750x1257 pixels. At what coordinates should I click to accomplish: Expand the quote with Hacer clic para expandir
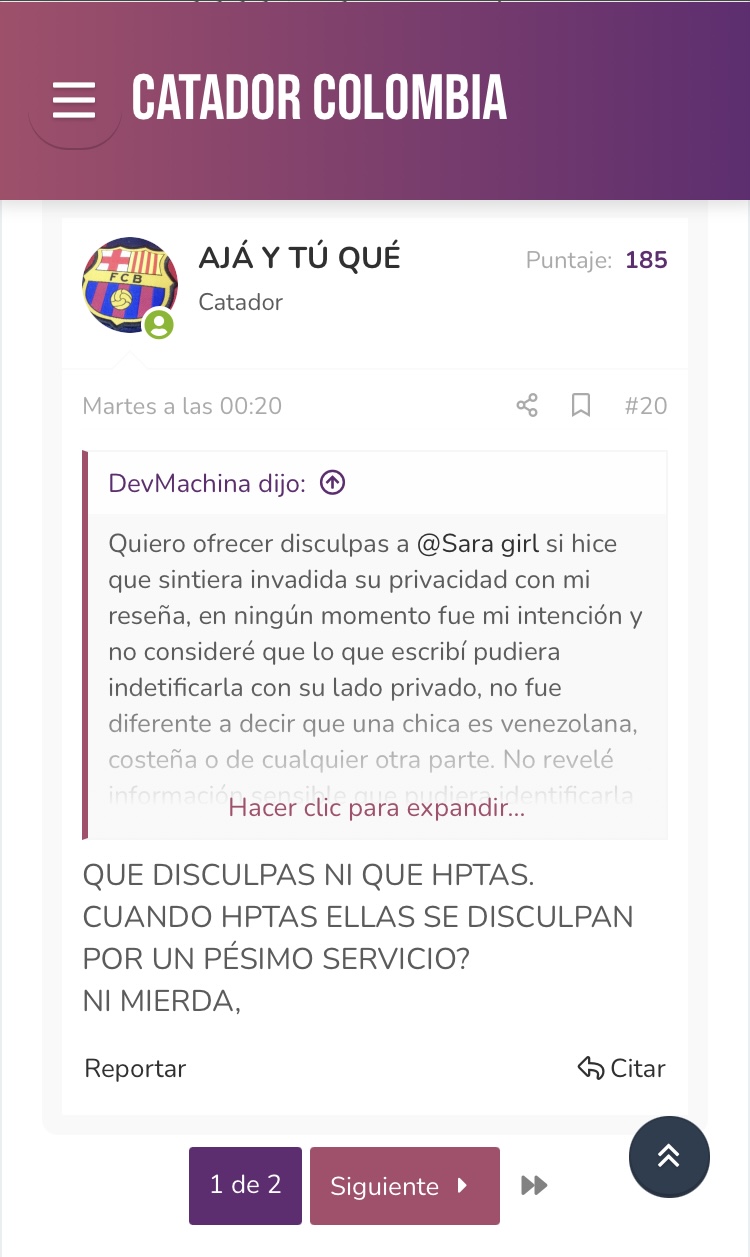click(376, 808)
